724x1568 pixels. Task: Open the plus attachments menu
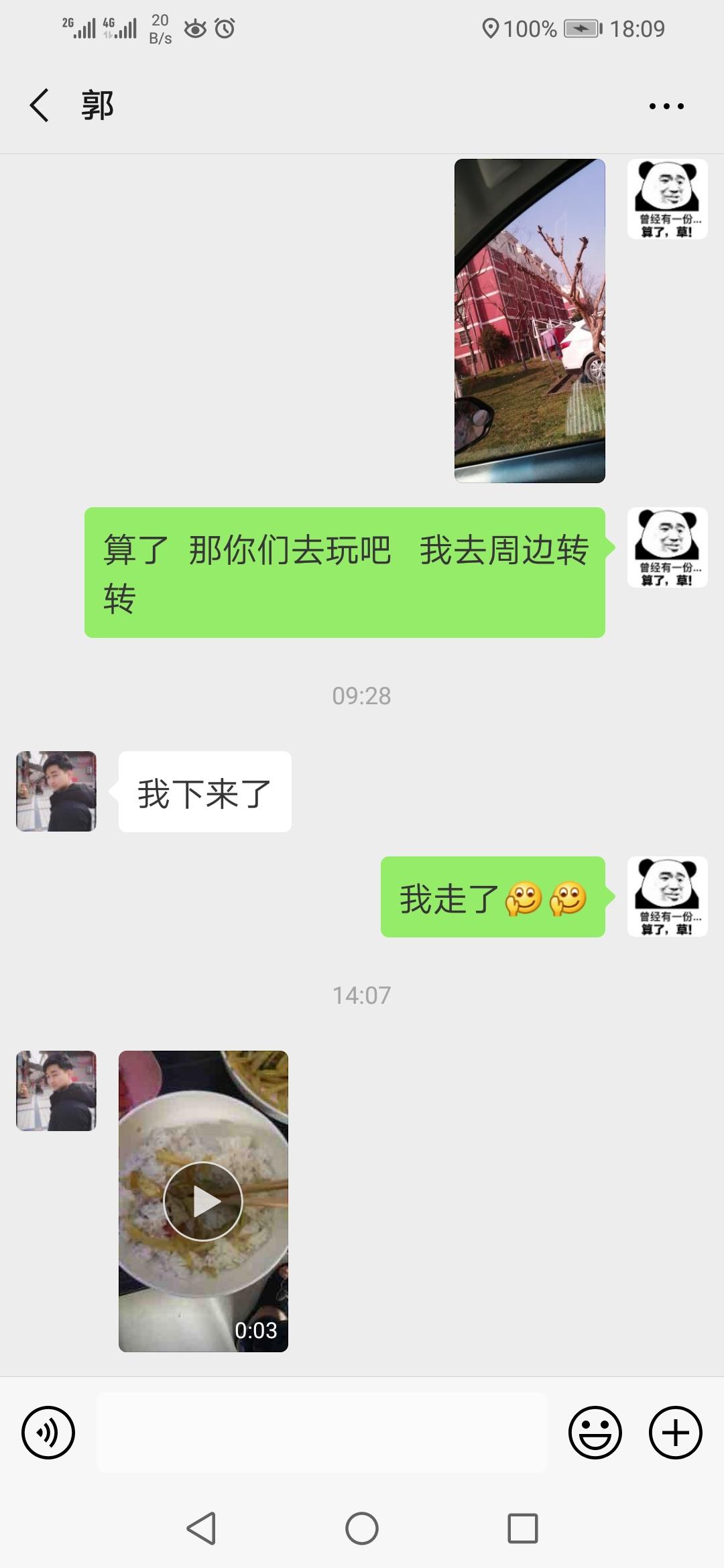[675, 1433]
